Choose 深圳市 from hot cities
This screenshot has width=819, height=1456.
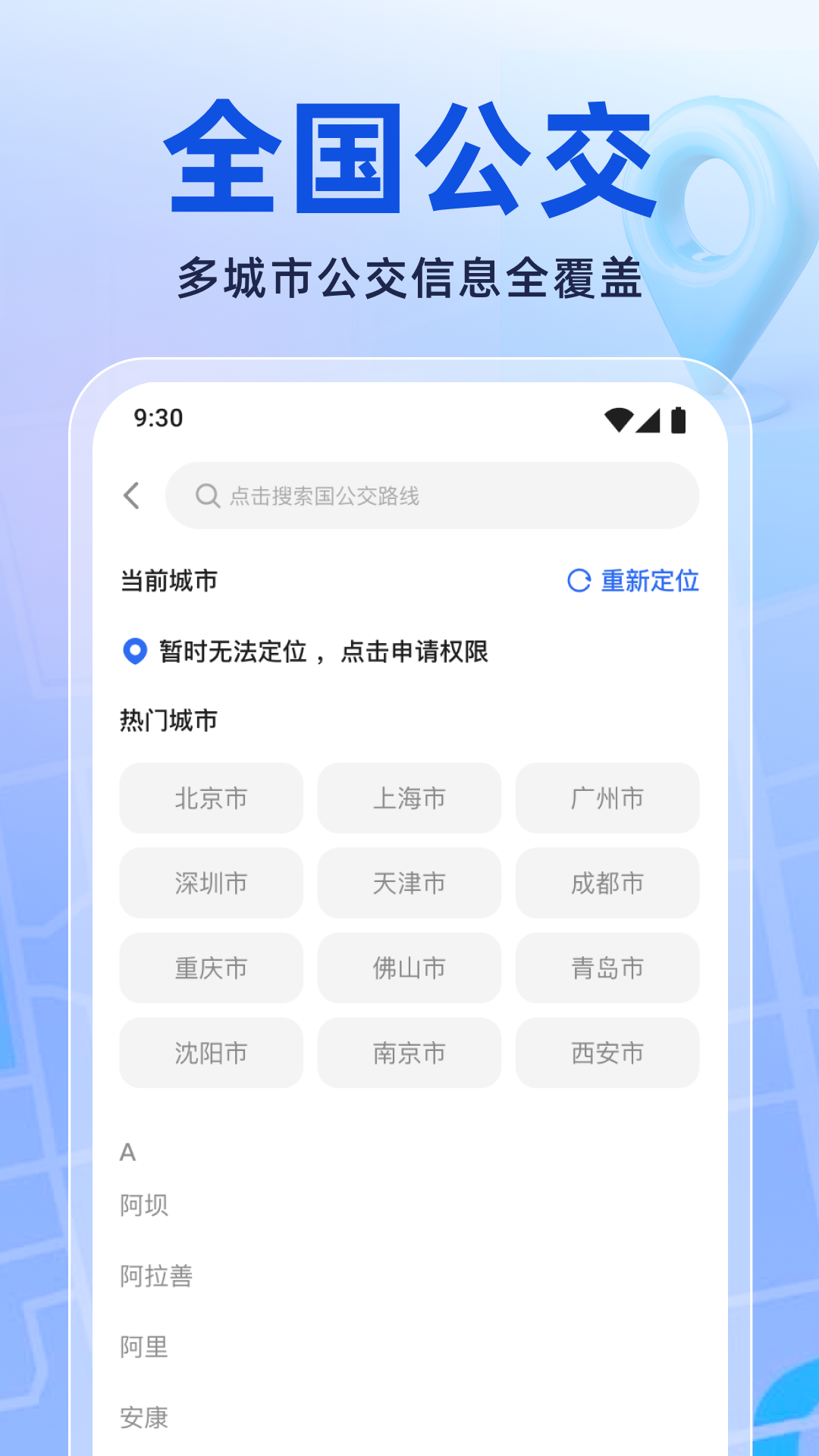coord(211,883)
